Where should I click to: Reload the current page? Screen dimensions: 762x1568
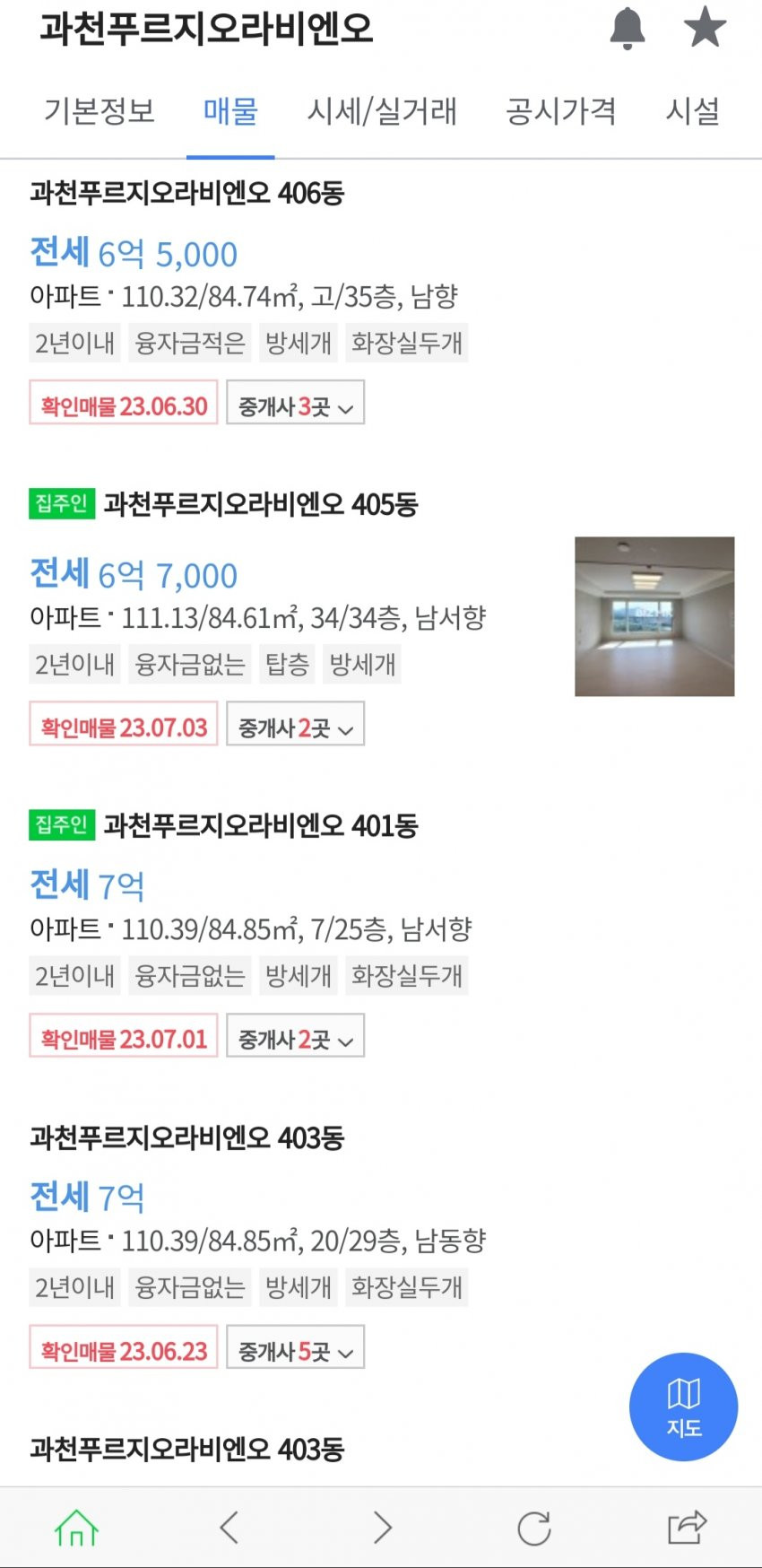coord(534,1528)
